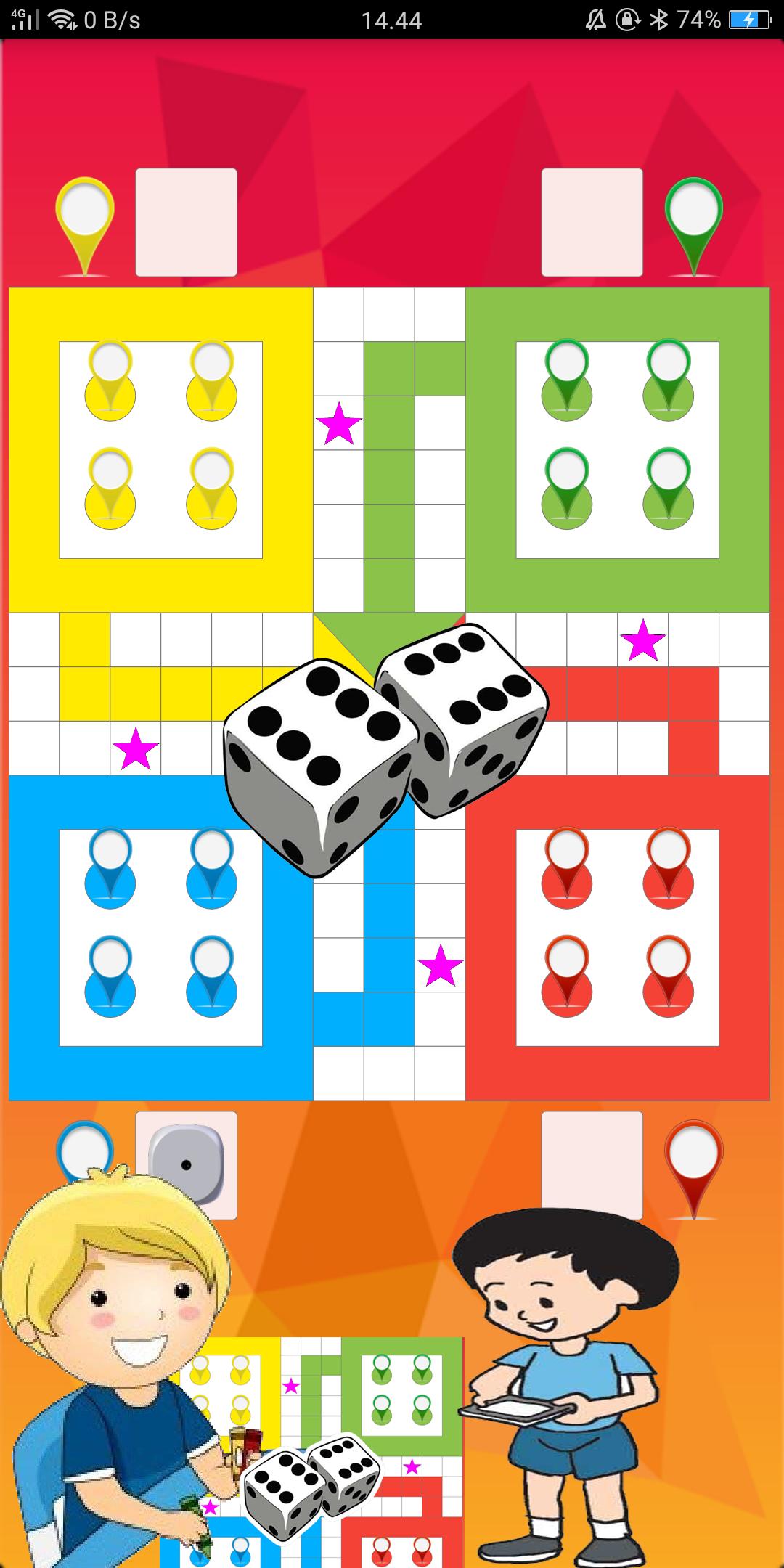Select the upper-left blue token in blue home
Screen dimensions: 784x1568
tap(110, 867)
